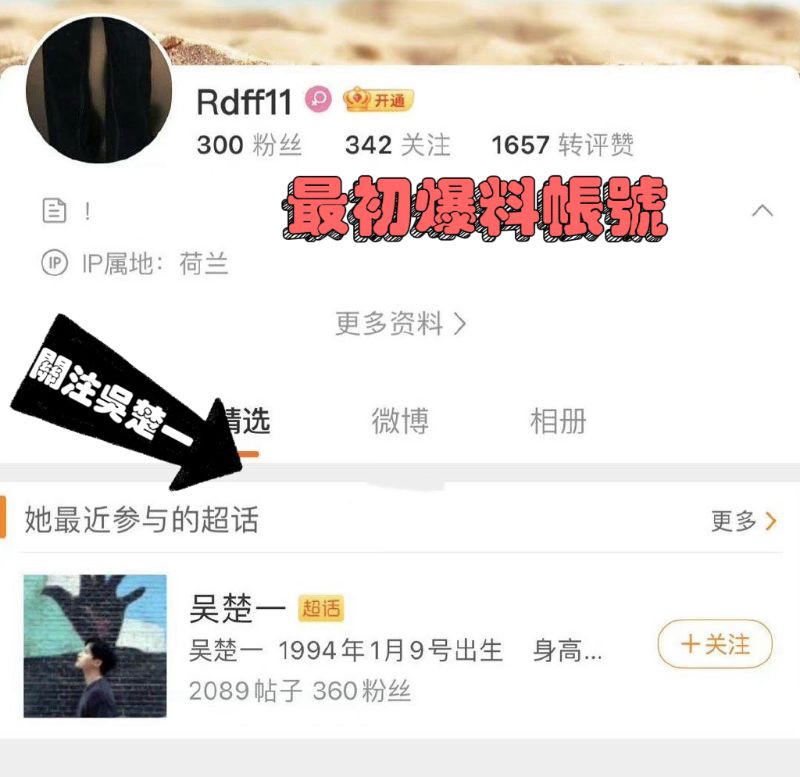View the 300 粉丝 followers list
800x777 pixels.
click(x=249, y=145)
